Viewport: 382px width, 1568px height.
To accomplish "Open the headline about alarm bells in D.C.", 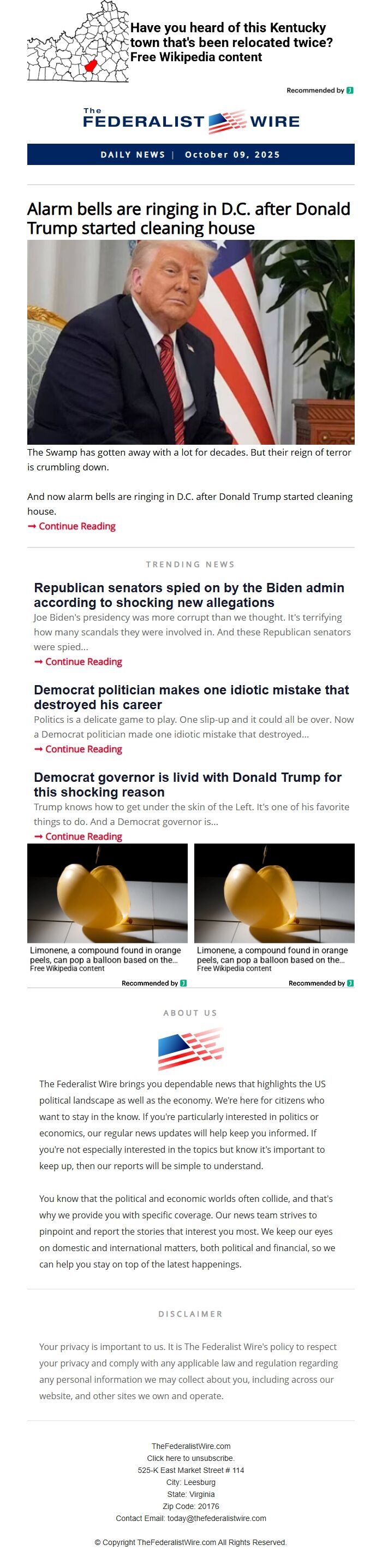I will coord(189,219).
